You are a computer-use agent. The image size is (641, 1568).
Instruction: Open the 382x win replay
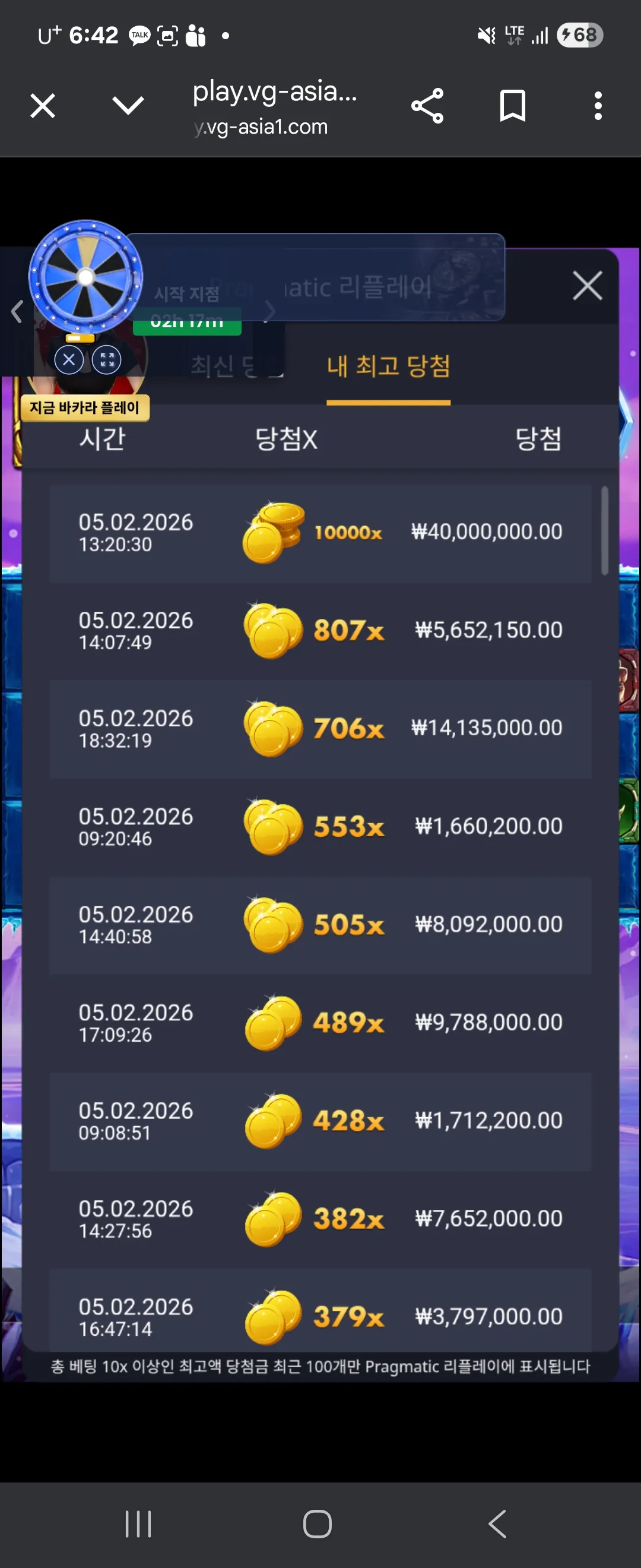(320, 1219)
